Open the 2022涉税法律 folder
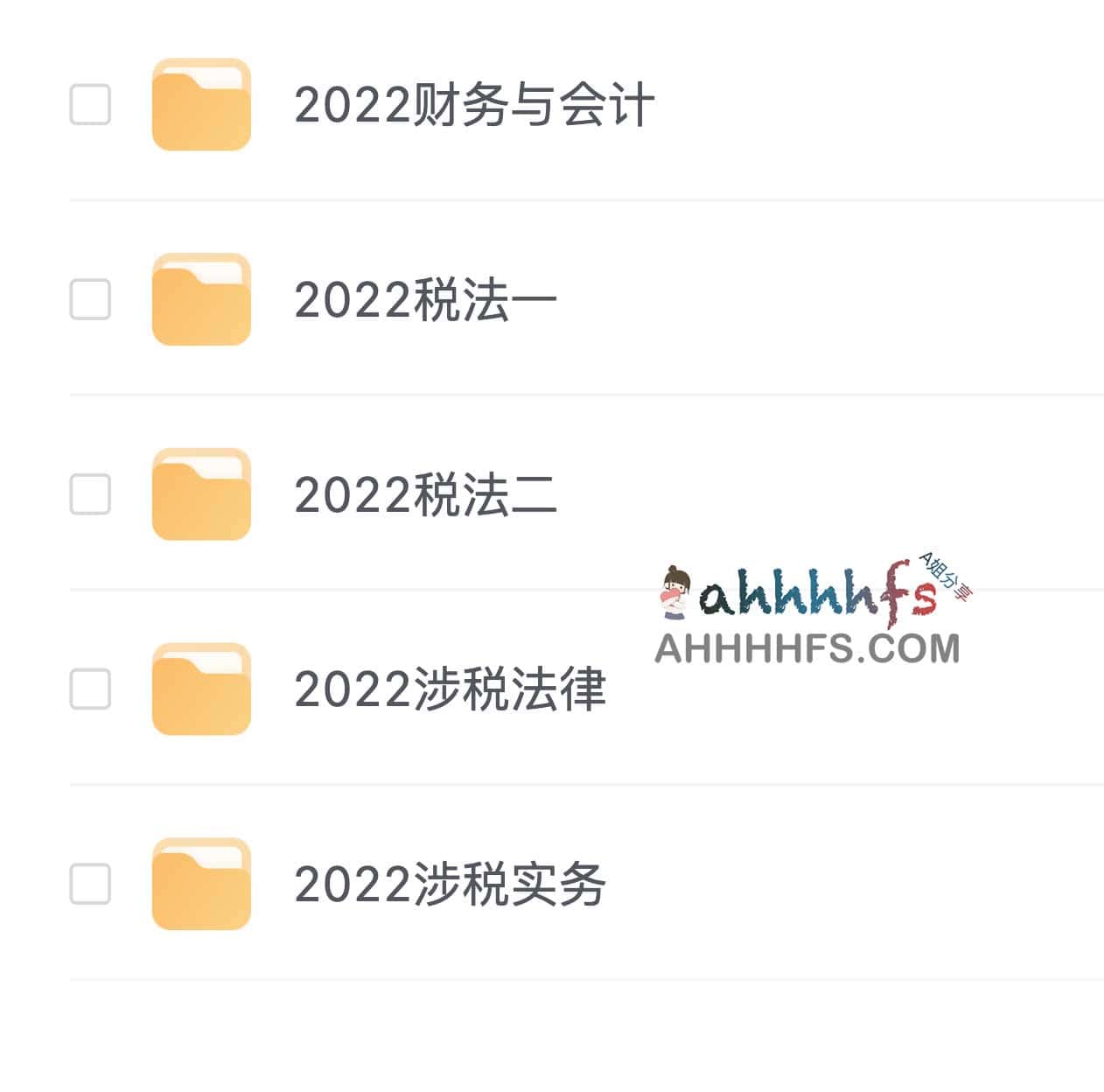Viewport: 1104px width, 1092px height. [x=450, y=689]
